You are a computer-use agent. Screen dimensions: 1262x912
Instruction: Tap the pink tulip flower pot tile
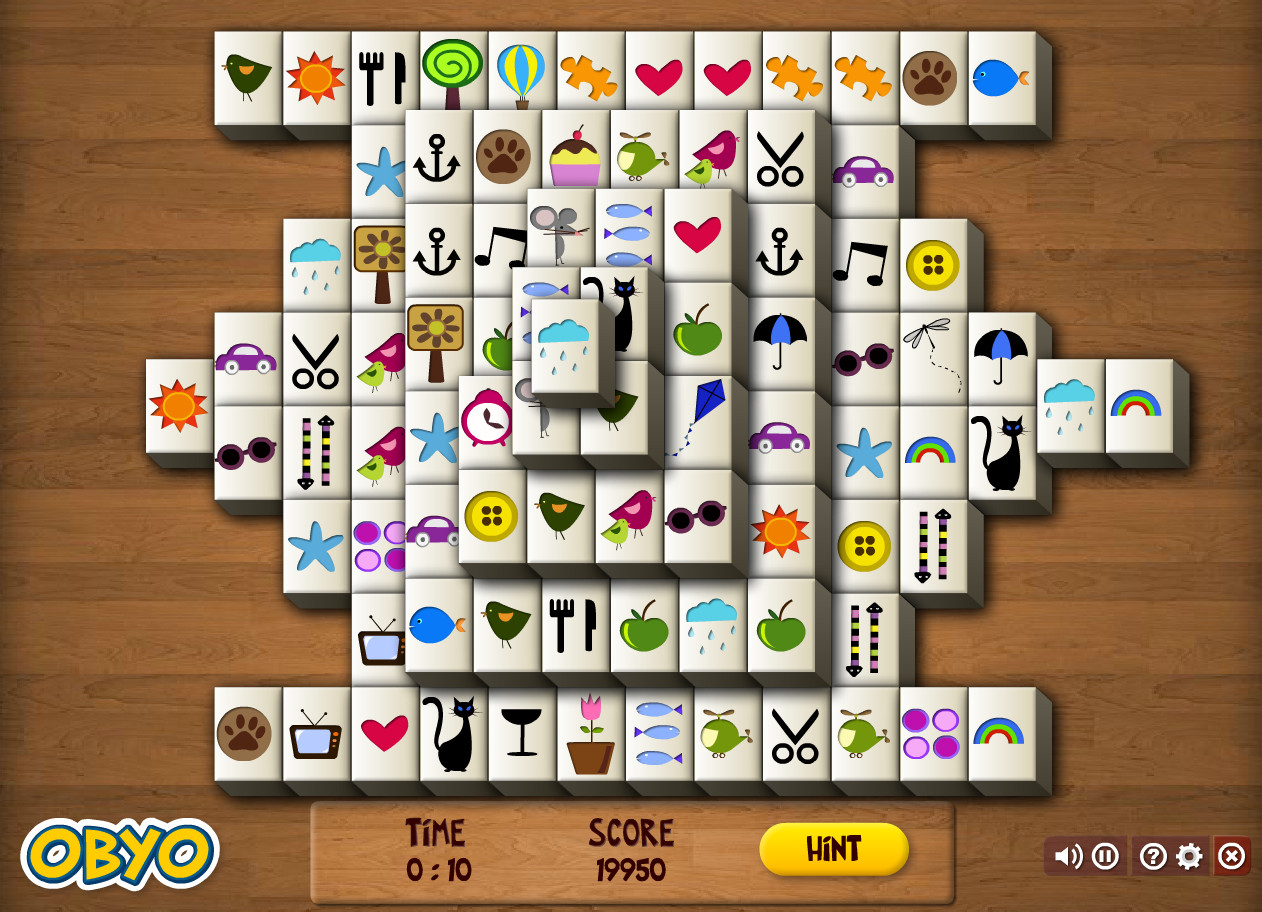click(x=590, y=734)
